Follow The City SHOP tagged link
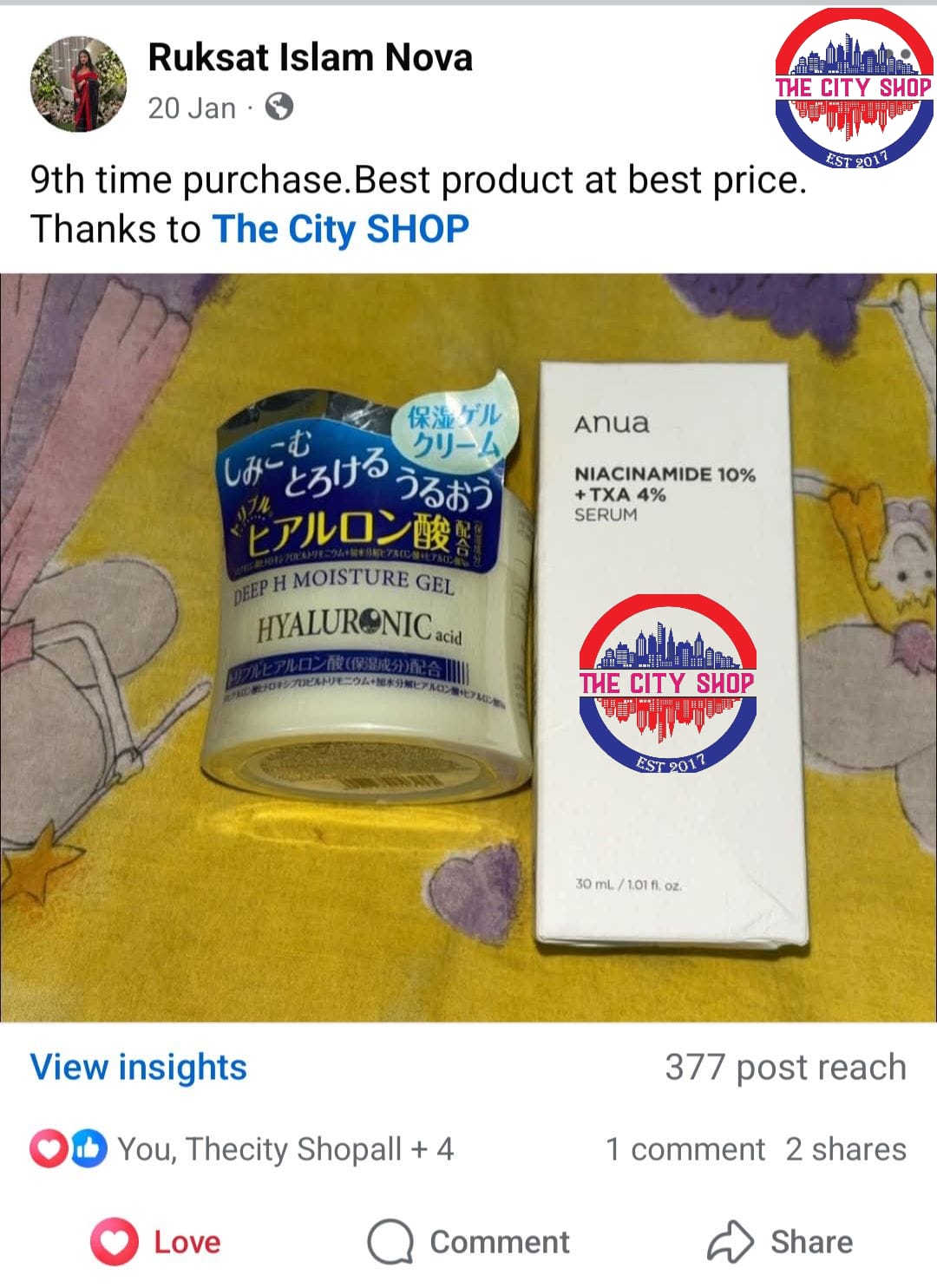937x1288 pixels. tap(340, 230)
